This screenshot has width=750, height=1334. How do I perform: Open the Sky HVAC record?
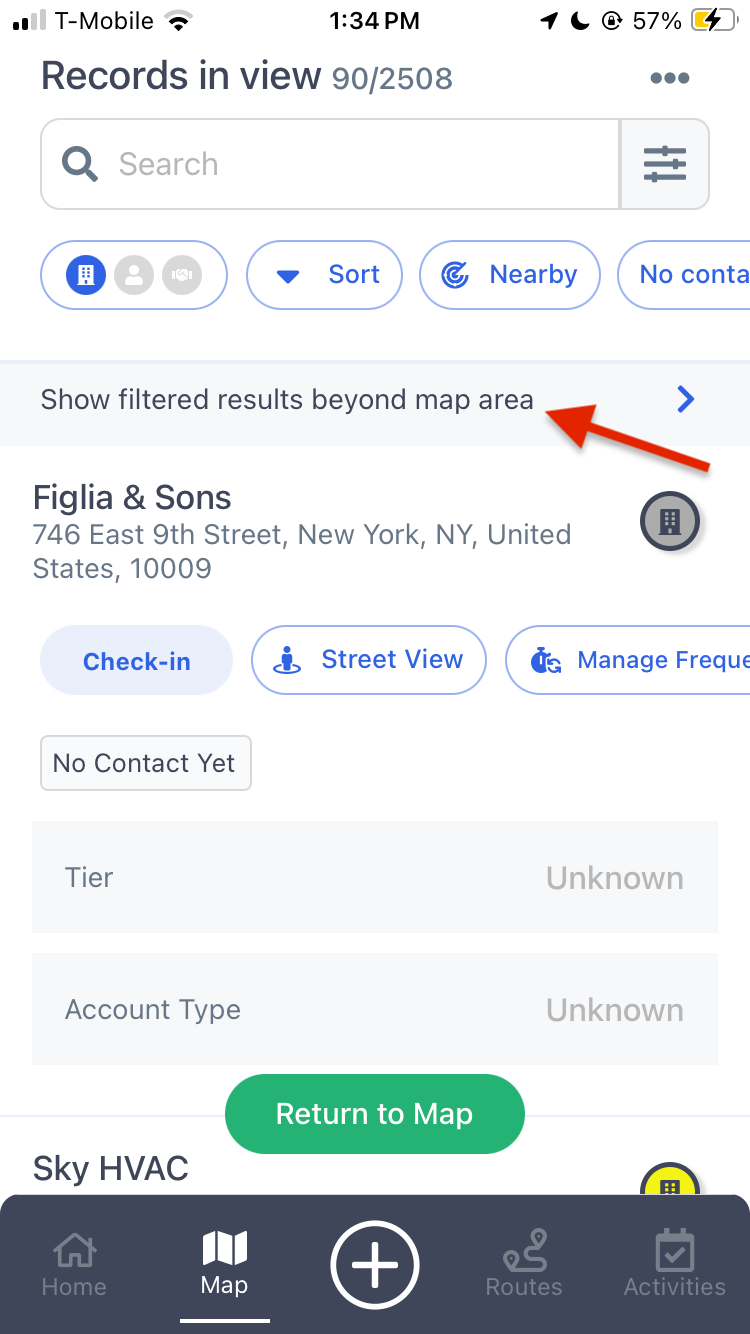pos(111,1168)
